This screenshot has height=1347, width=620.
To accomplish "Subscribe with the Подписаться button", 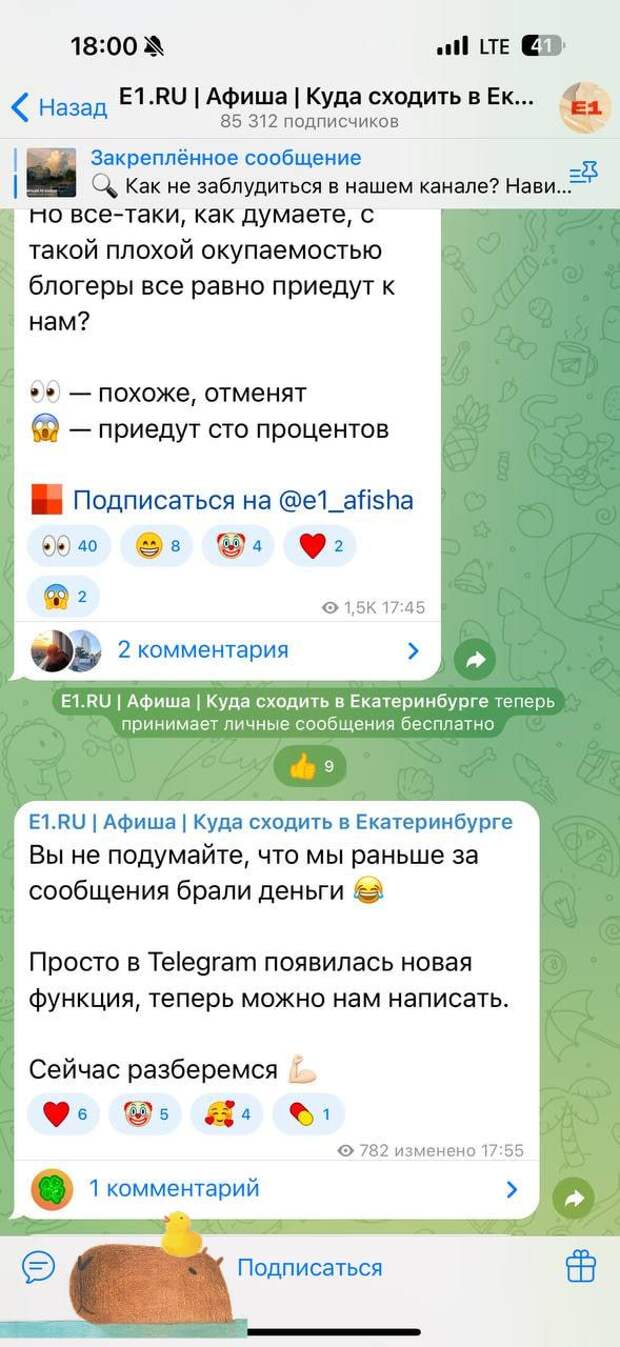I will [309, 1268].
